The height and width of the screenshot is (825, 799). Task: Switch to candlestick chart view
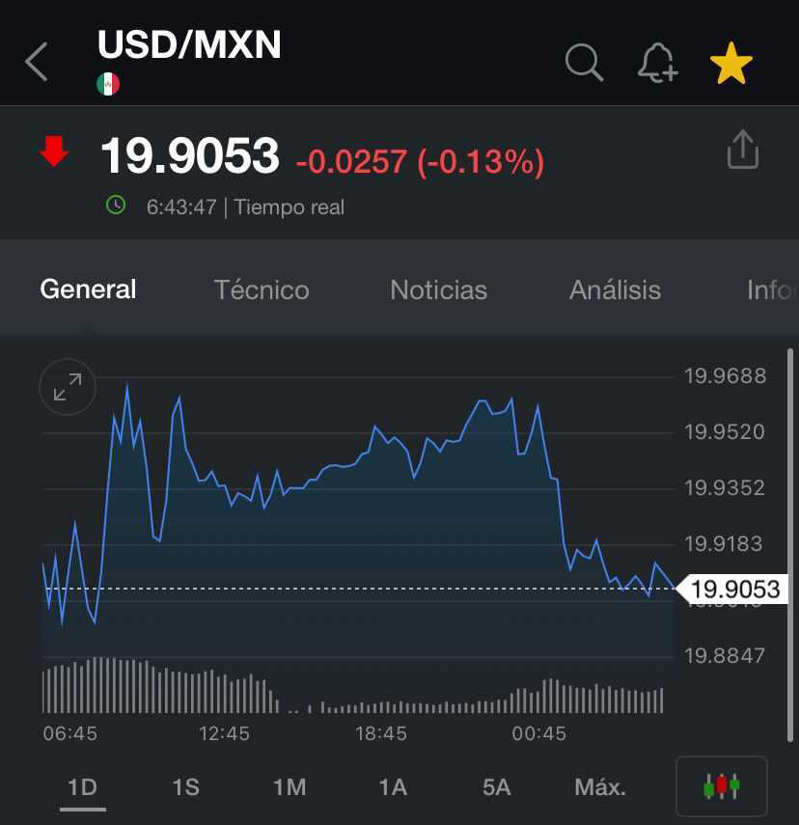[722, 786]
